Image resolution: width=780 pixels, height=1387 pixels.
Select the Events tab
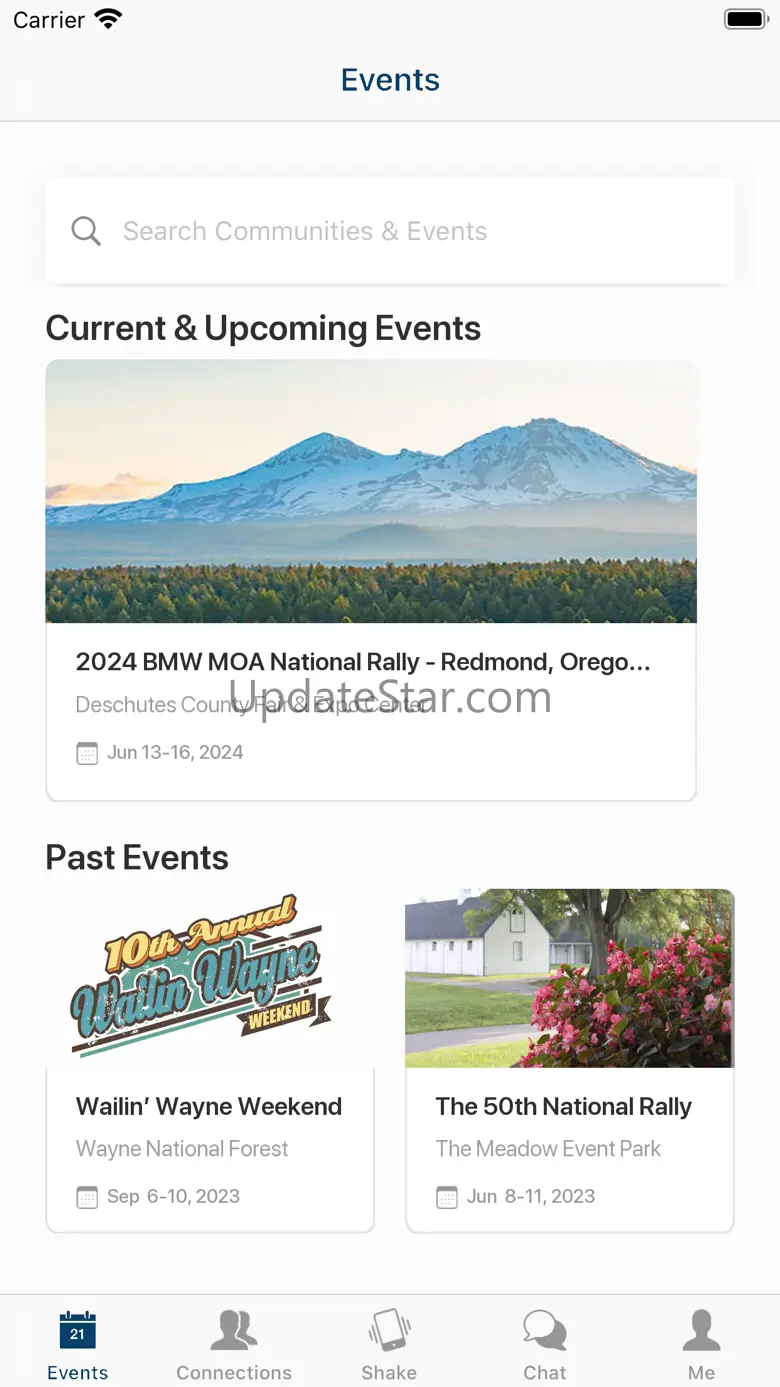click(78, 1346)
